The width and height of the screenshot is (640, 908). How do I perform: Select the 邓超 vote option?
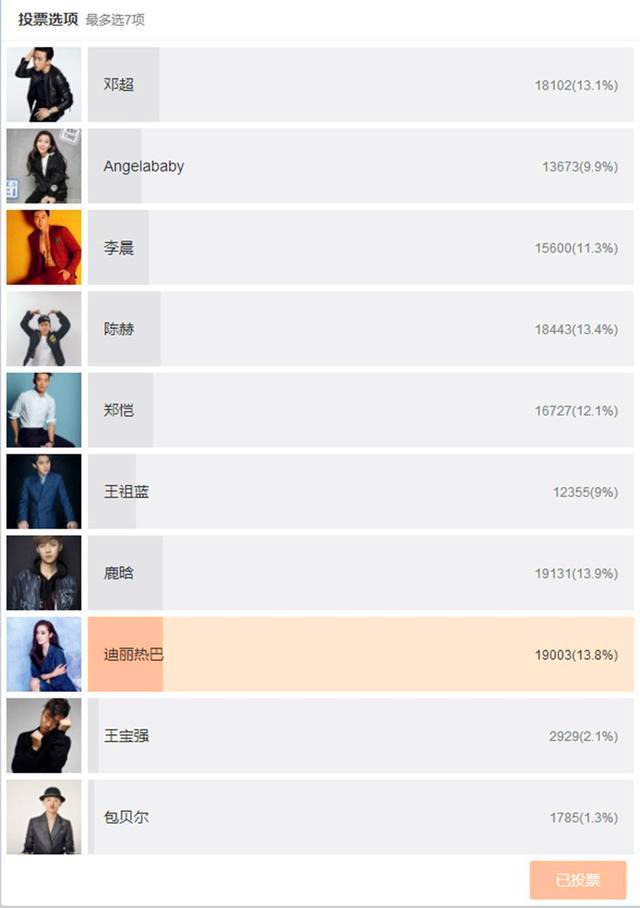click(360, 85)
